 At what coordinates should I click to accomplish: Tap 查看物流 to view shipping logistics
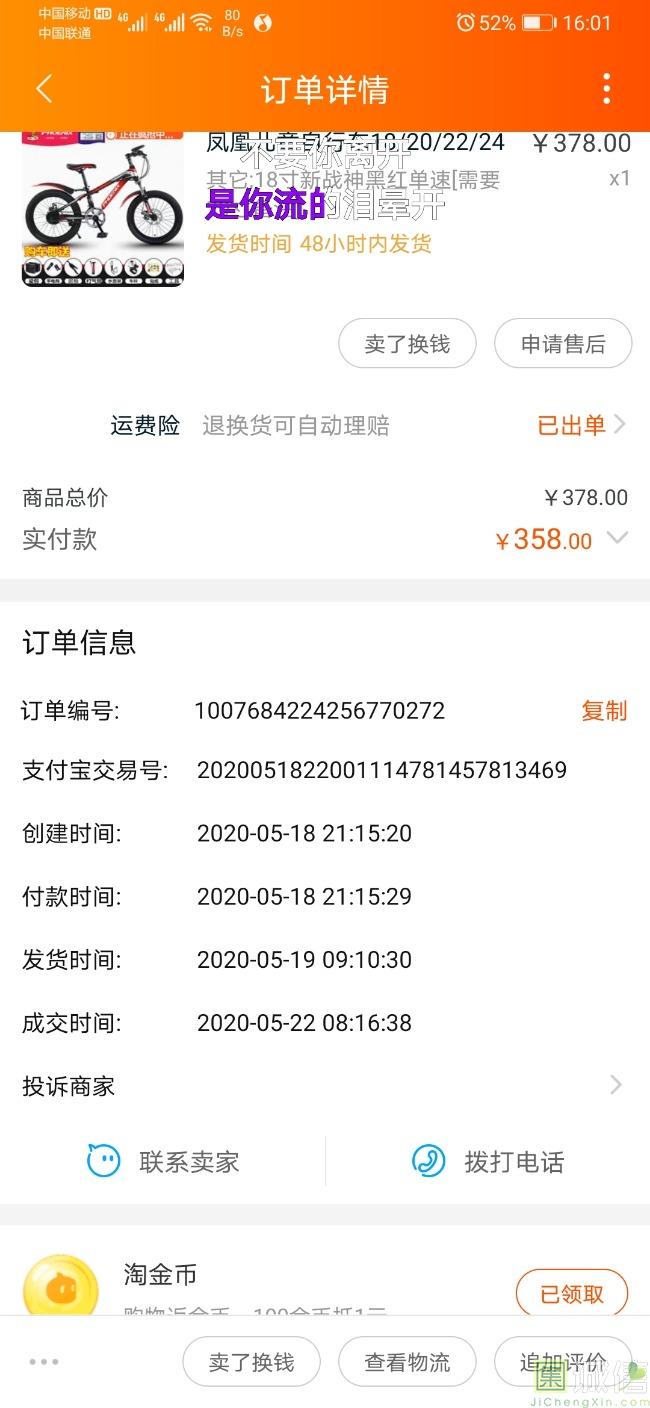click(x=407, y=1362)
